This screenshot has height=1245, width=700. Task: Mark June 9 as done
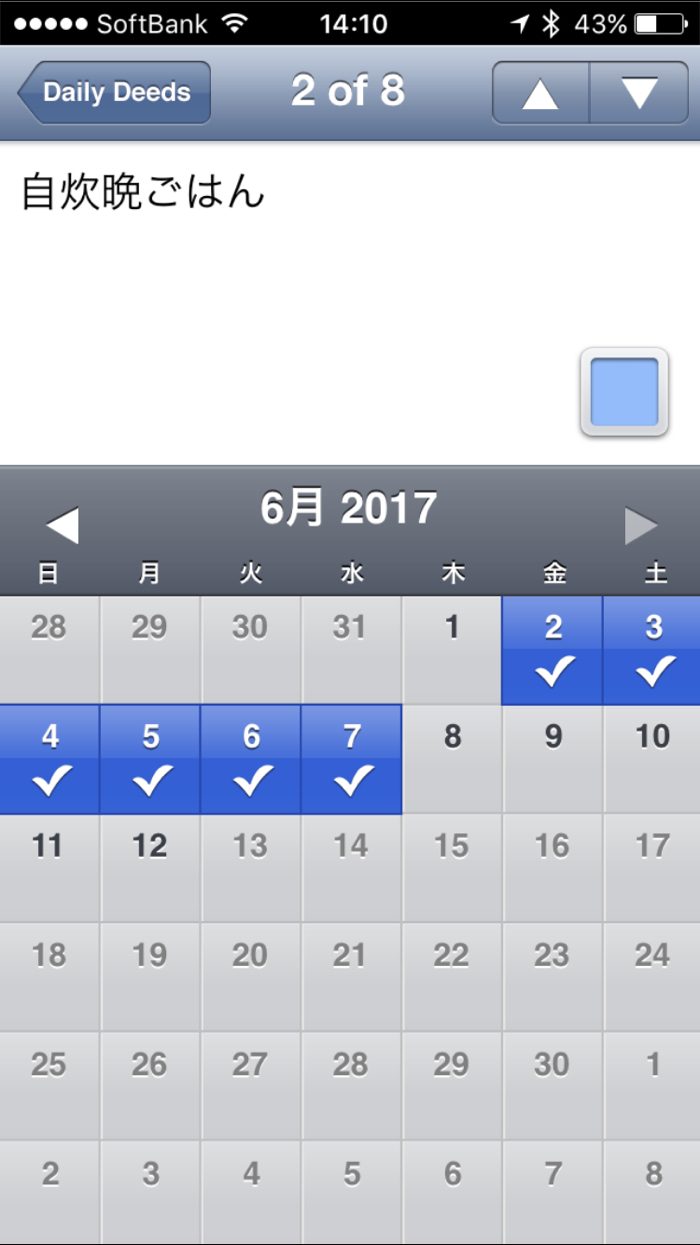(553, 760)
